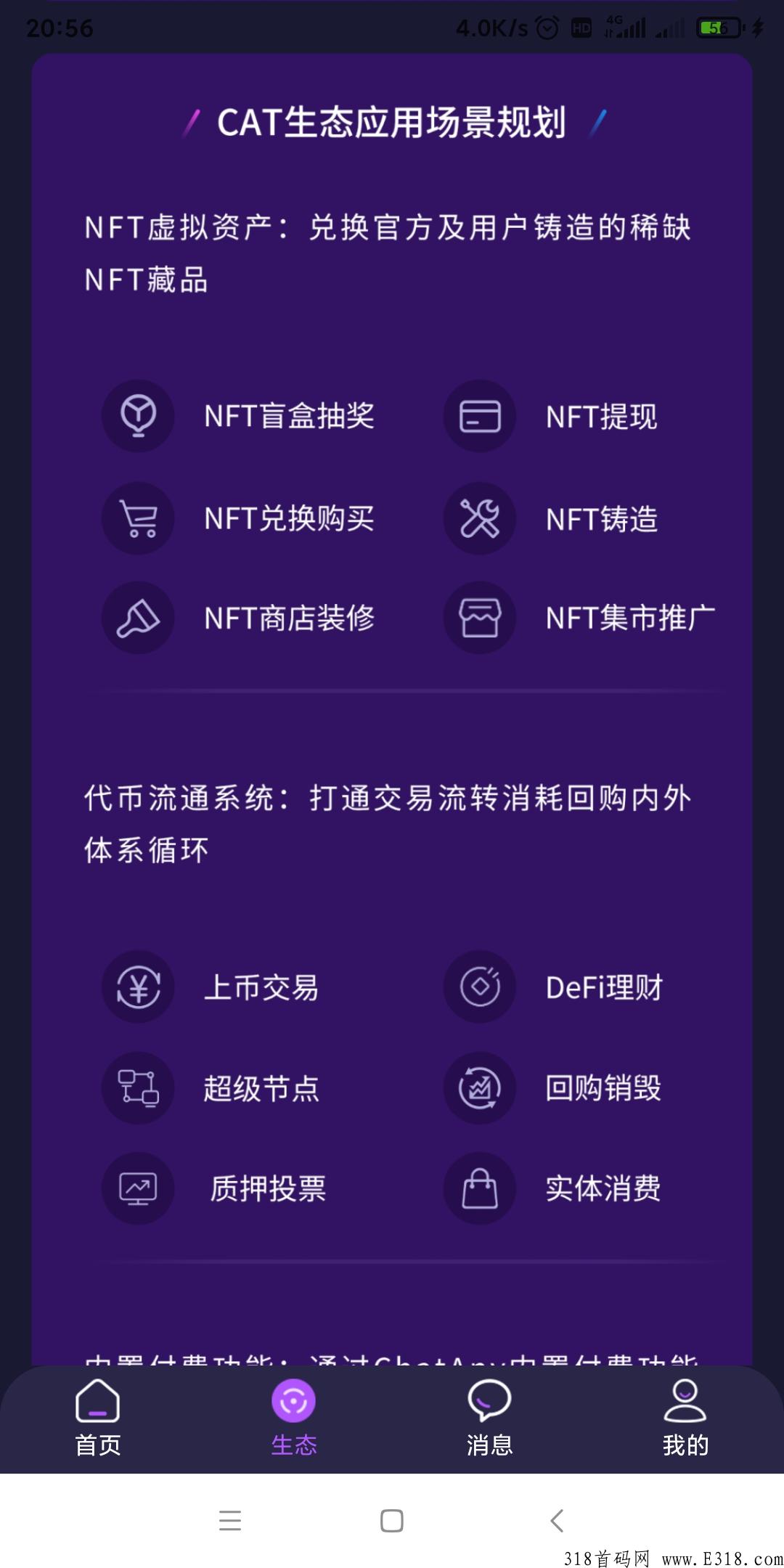Click the DeFi理财 dial icon

479,987
